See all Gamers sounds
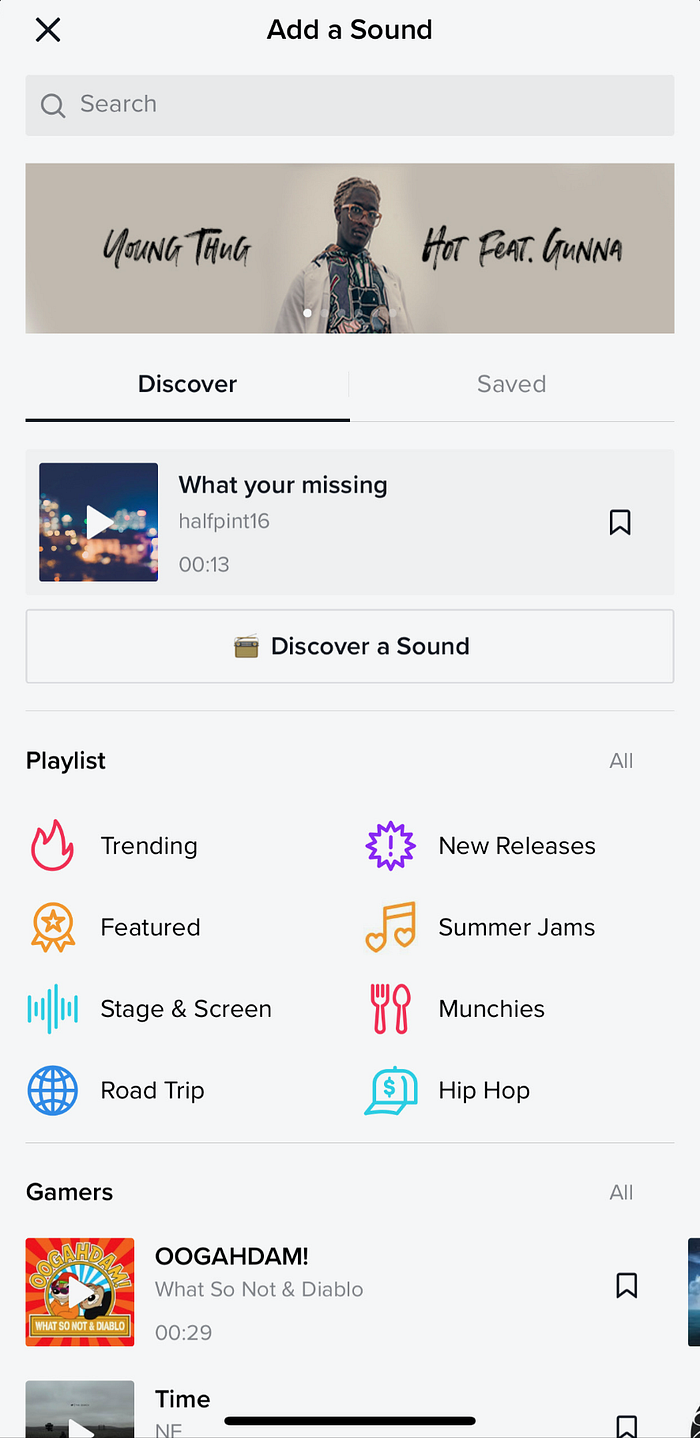 pos(621,1192)
